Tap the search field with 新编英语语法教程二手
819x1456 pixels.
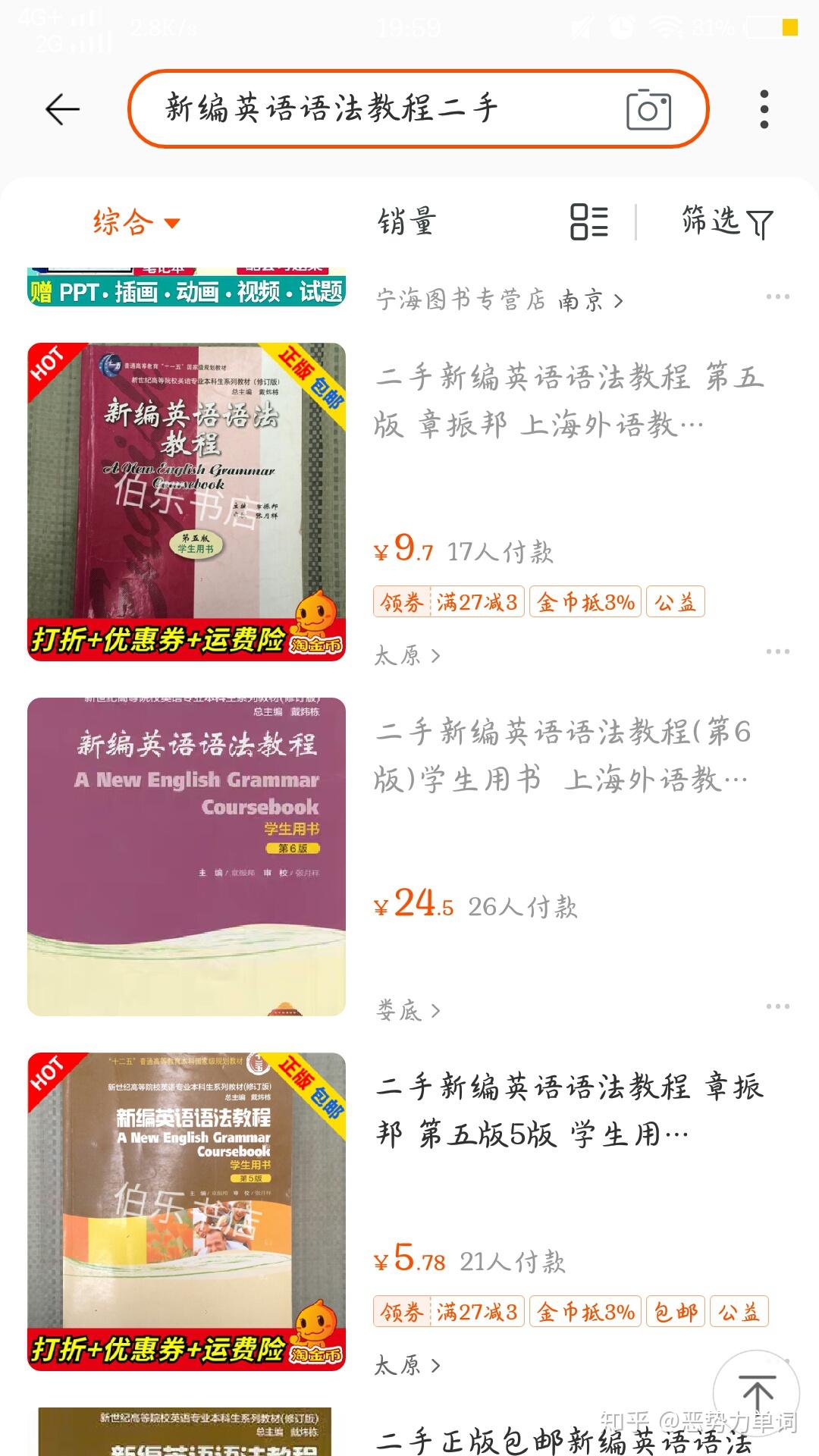pos(379,108)
